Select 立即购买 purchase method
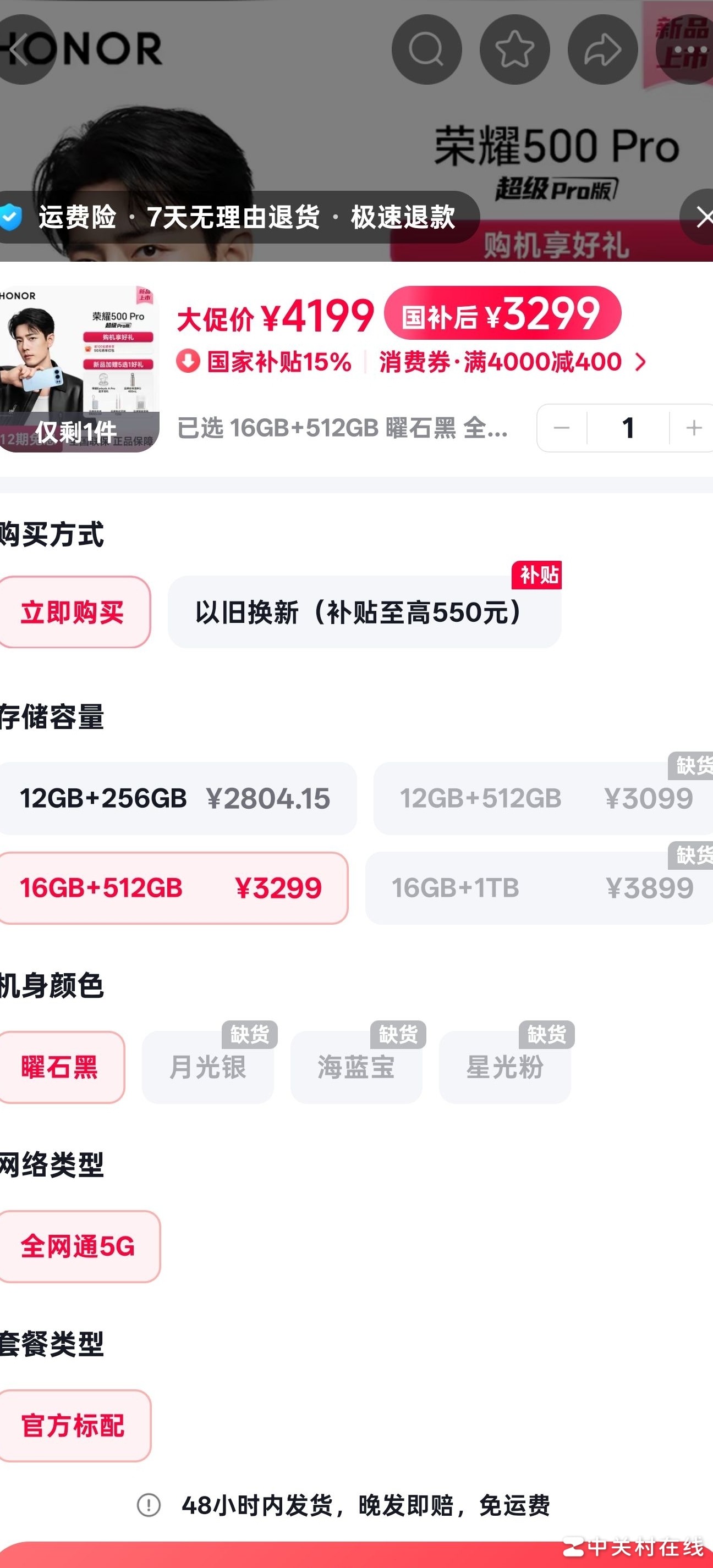 click(x=73, y=612)
